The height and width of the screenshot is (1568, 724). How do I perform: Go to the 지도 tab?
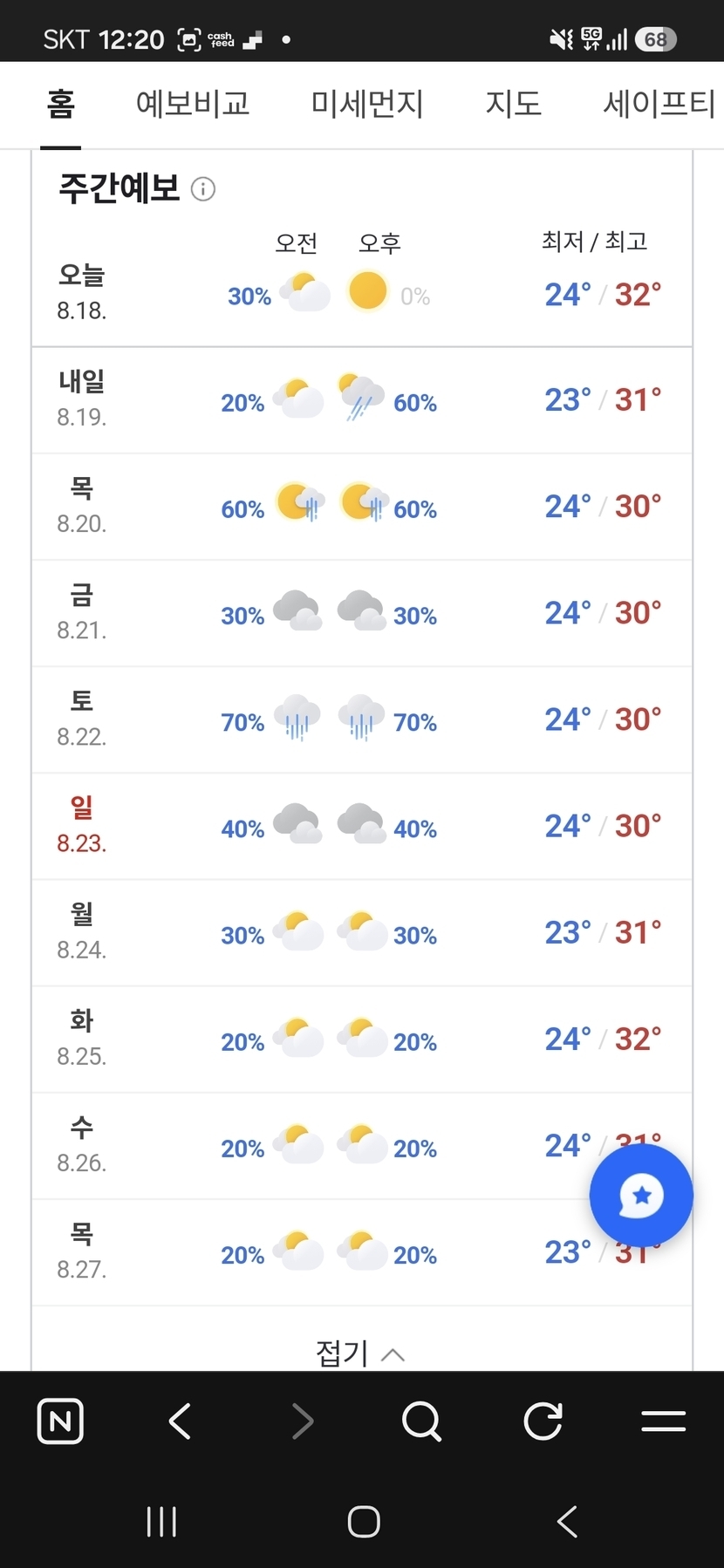(514, 104)
